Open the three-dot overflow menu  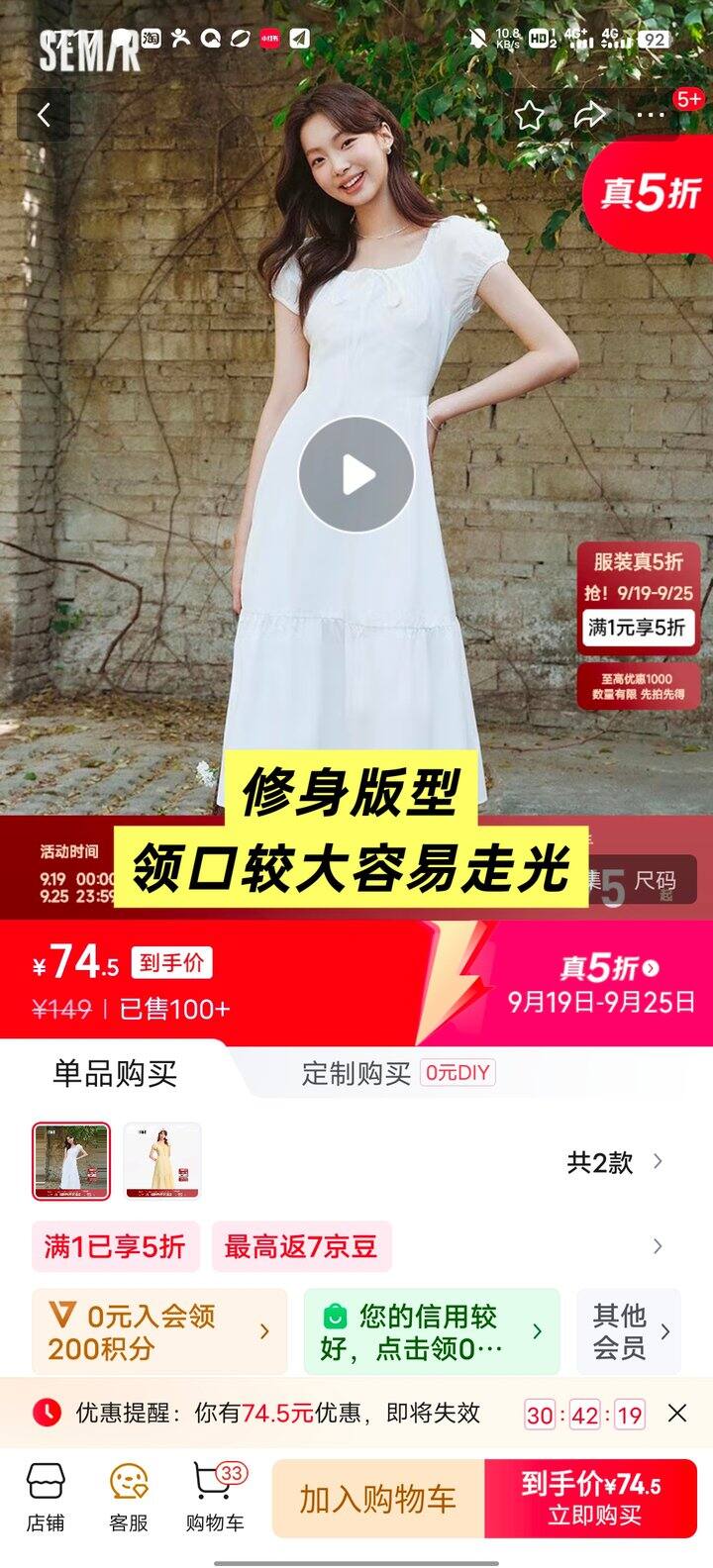(x=651, y=116)
